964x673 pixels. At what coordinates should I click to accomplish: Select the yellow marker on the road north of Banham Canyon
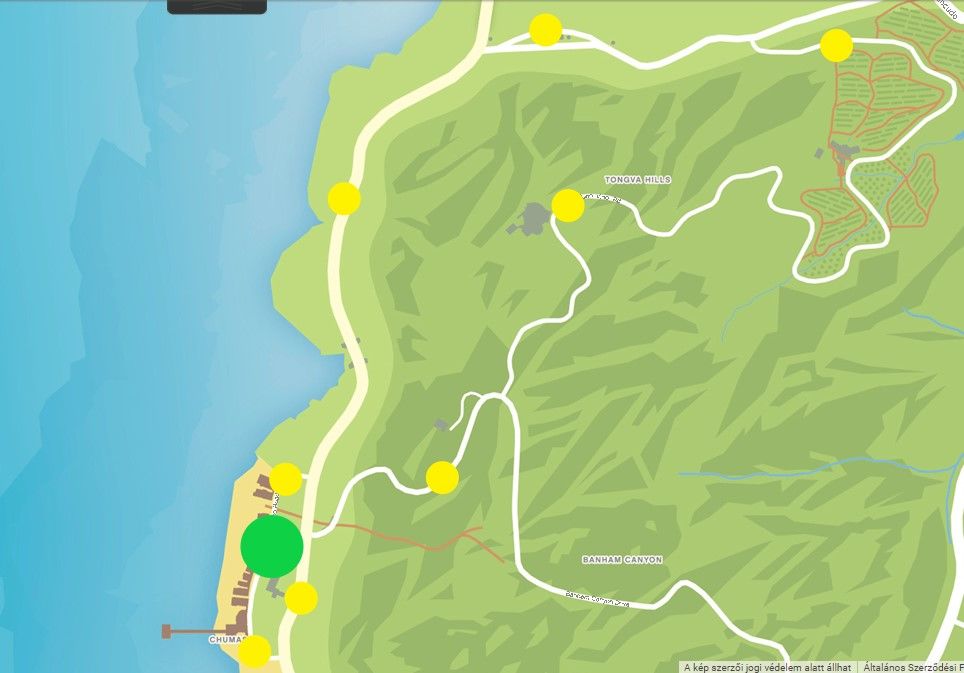[x=442, y=478]
